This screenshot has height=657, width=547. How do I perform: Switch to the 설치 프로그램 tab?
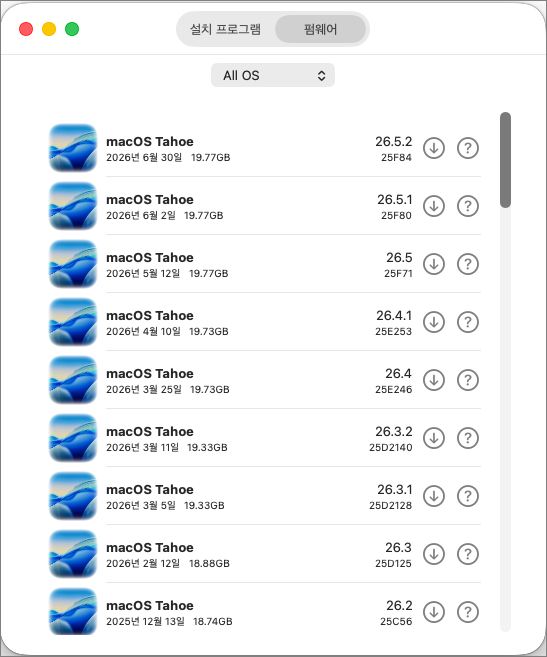(226, 29)
